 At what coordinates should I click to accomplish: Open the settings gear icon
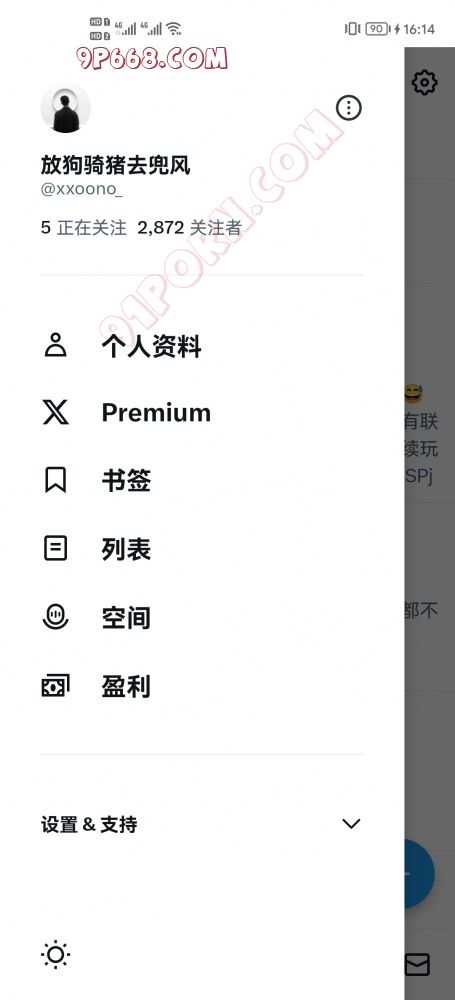pyautogui.click(x=424, y=82)
